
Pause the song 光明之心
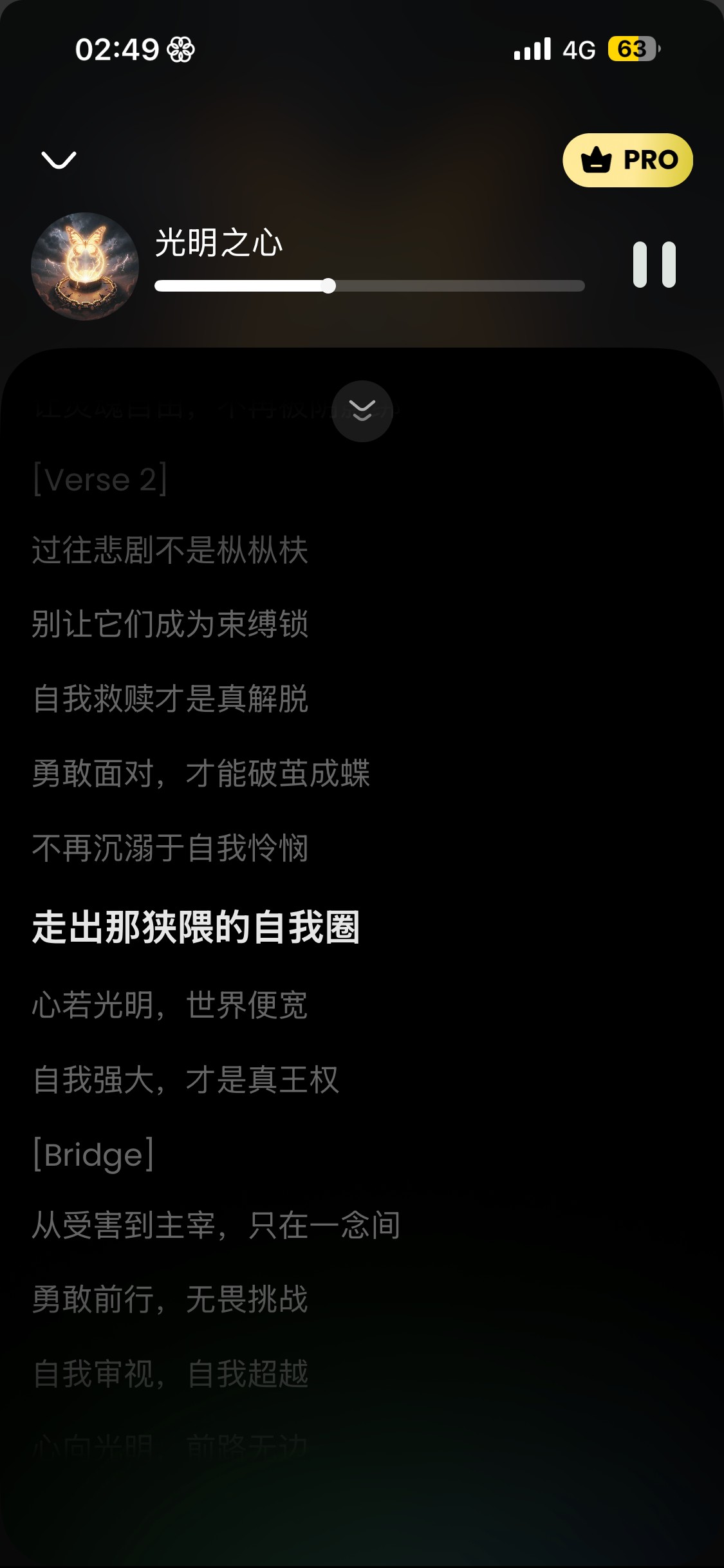[x=654, y=265]
